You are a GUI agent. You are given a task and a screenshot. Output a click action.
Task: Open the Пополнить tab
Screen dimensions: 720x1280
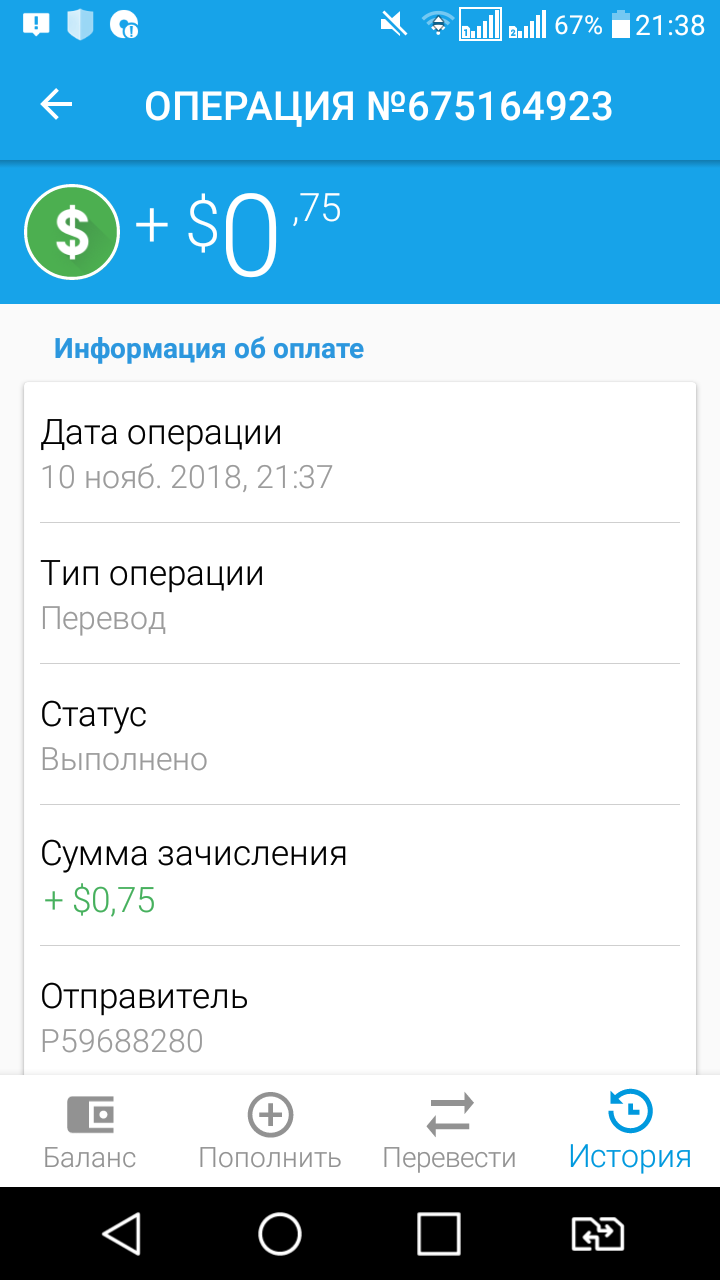[270, 1131]
